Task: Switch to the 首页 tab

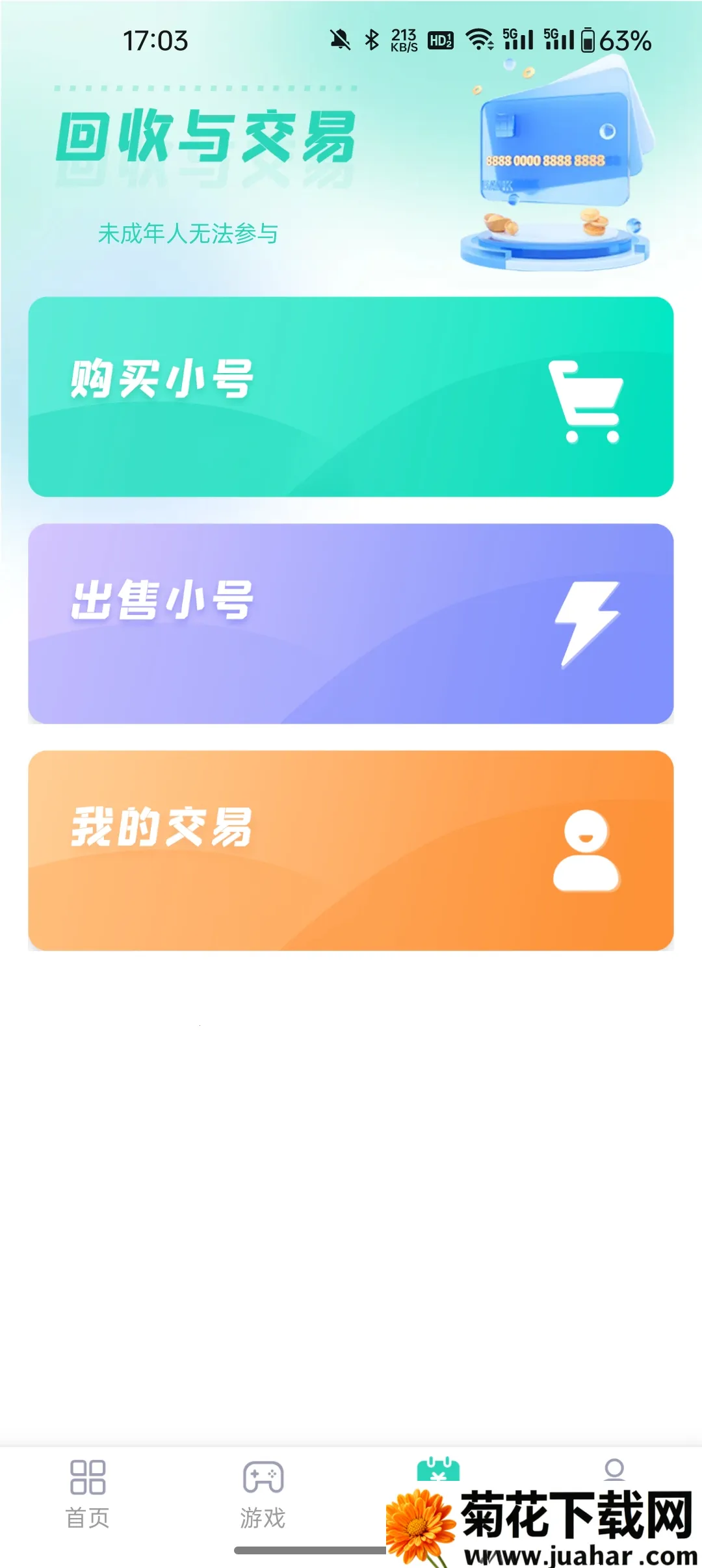Action: [x=89, y=1495]
